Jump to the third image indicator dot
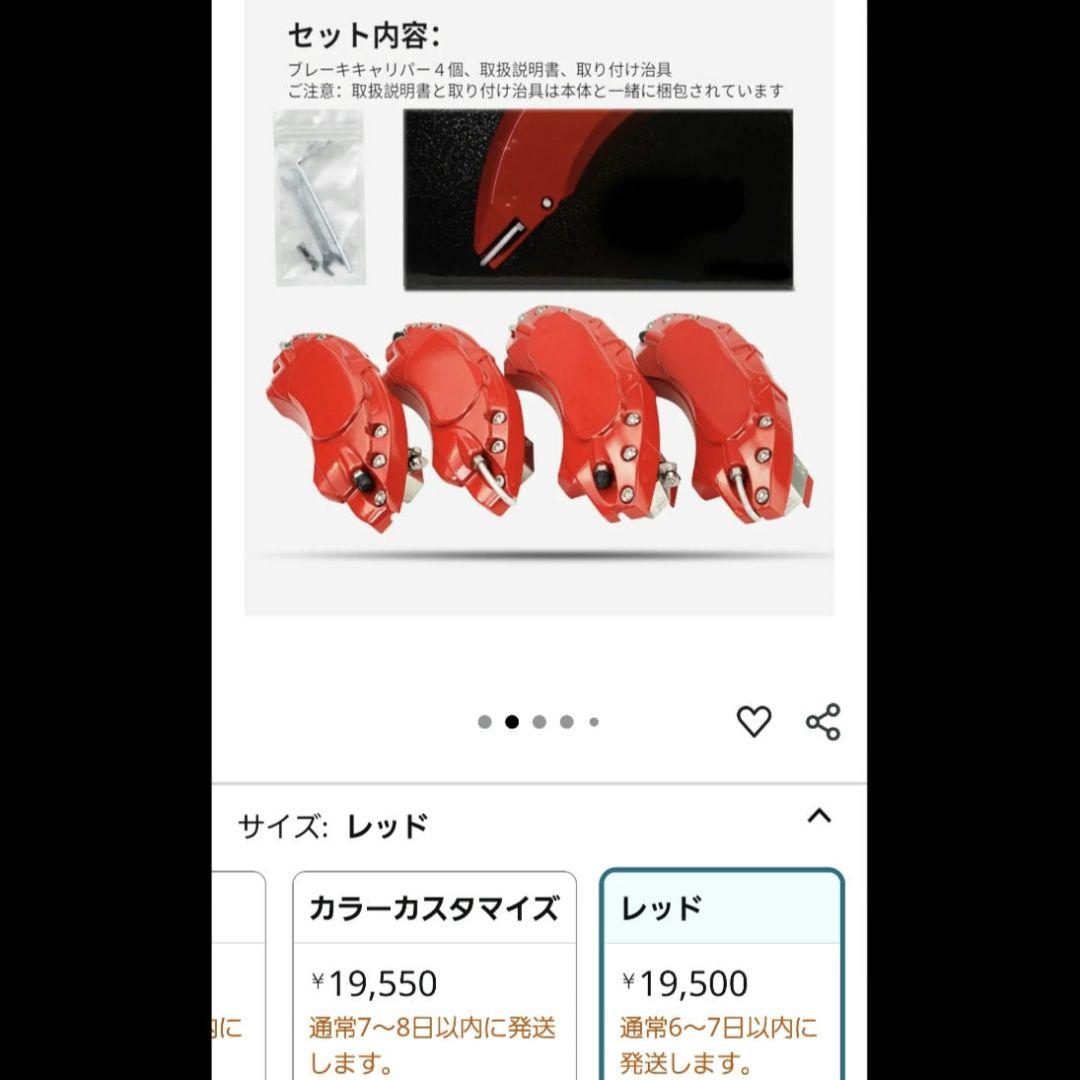 click(539, 722)
